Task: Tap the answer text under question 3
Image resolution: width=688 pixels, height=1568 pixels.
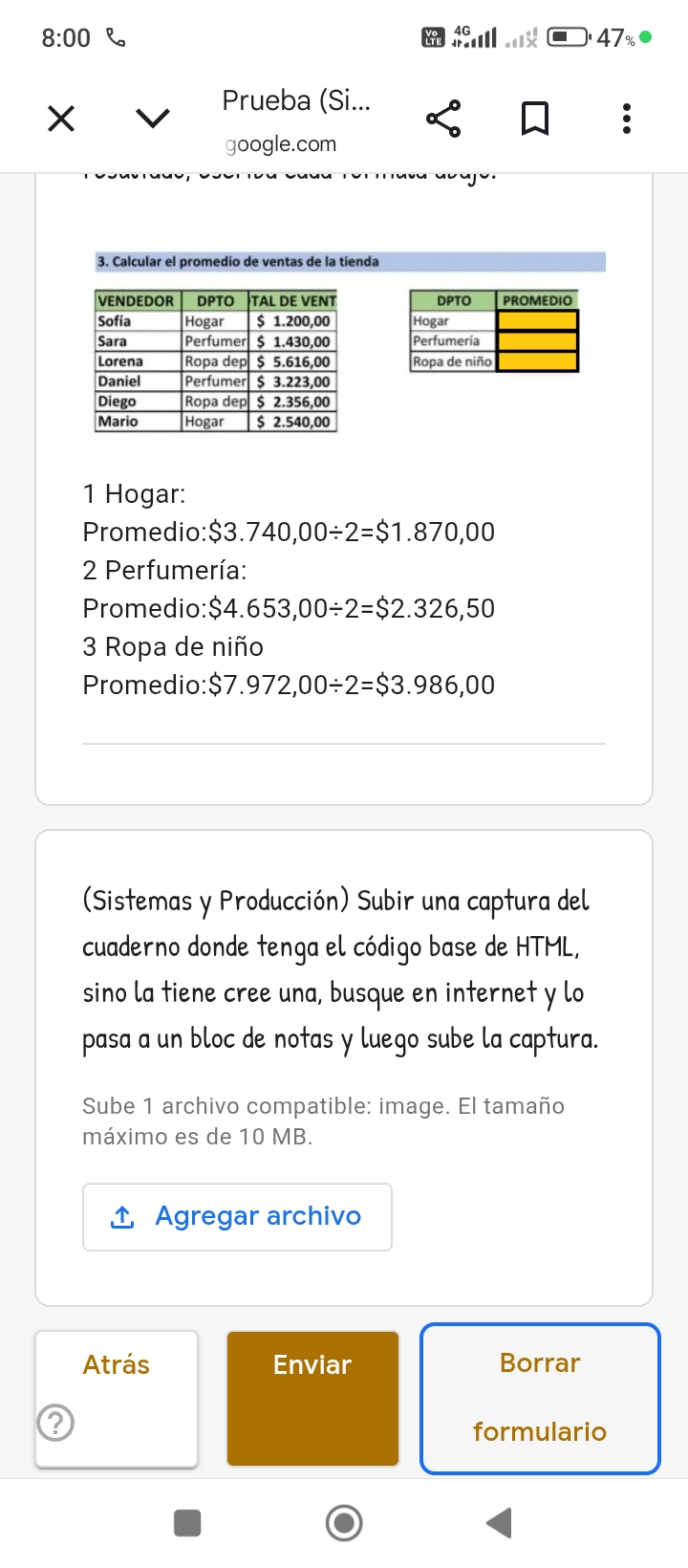Action: pyautogui.click(x=289, y=589)
